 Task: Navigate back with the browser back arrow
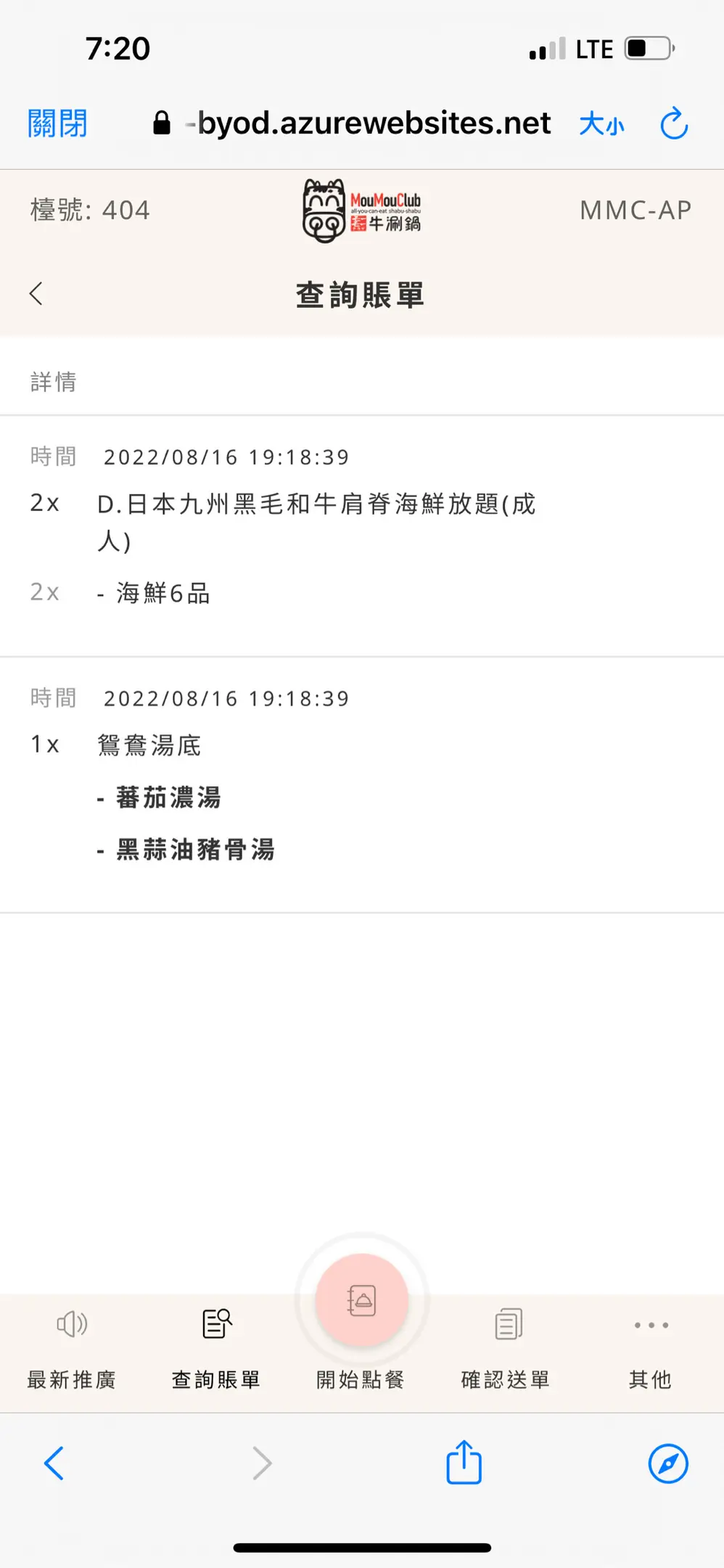click(54, 1463)
